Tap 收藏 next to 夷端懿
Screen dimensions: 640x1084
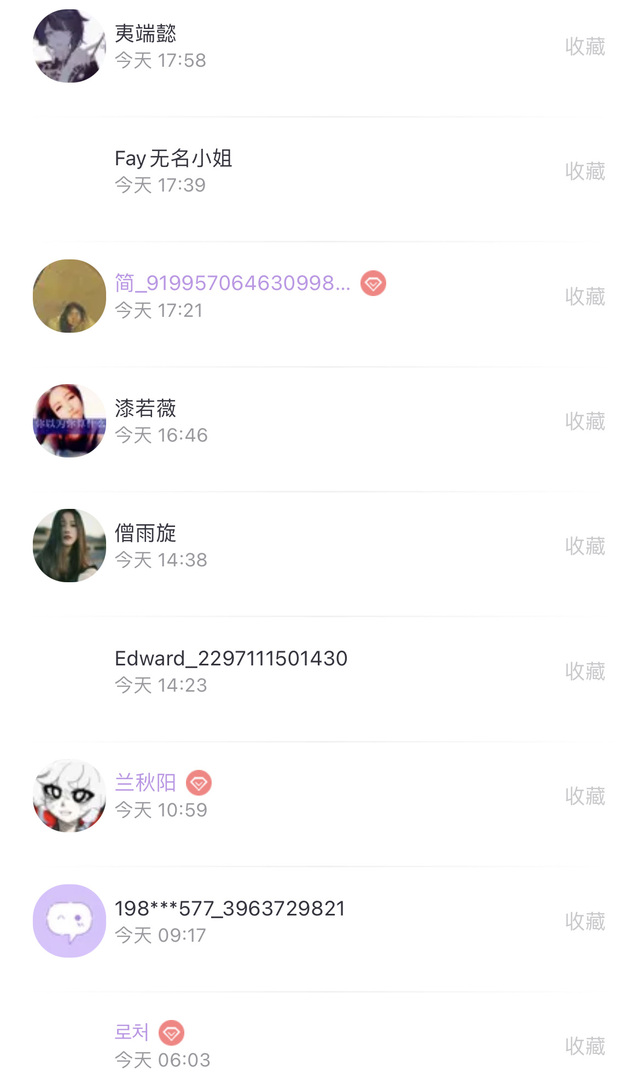pos(585,46)
